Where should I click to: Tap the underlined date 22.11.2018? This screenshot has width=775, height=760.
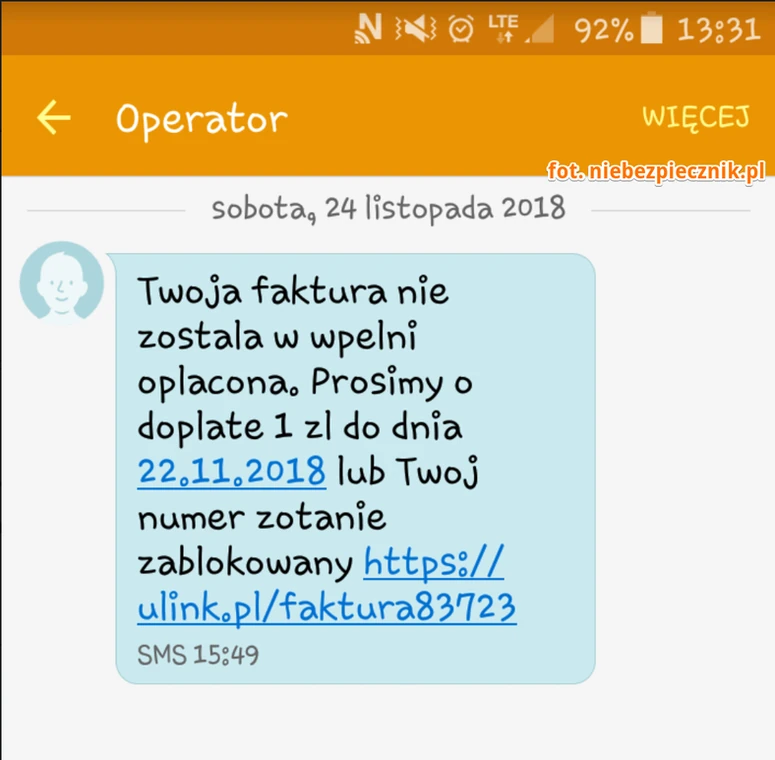[232, 470]
